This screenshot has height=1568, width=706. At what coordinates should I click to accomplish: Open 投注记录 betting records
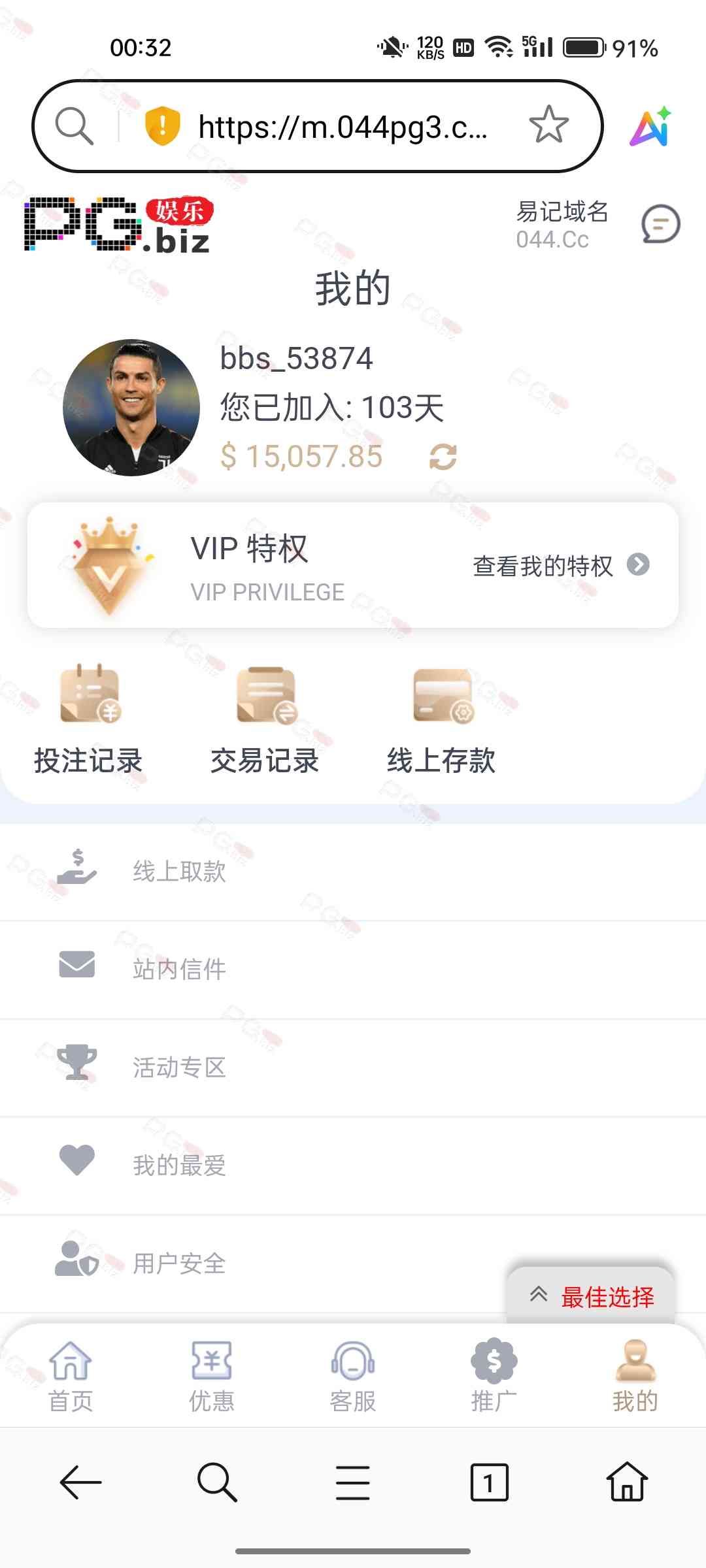tap(89, 720)
